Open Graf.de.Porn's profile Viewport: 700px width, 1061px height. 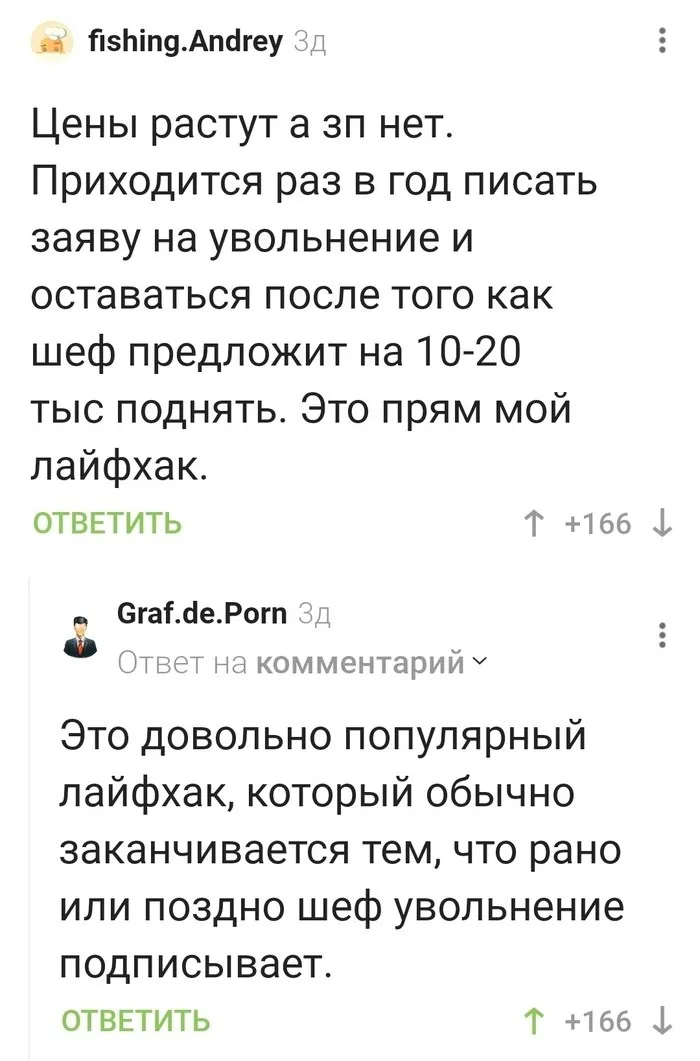[201, 613]
